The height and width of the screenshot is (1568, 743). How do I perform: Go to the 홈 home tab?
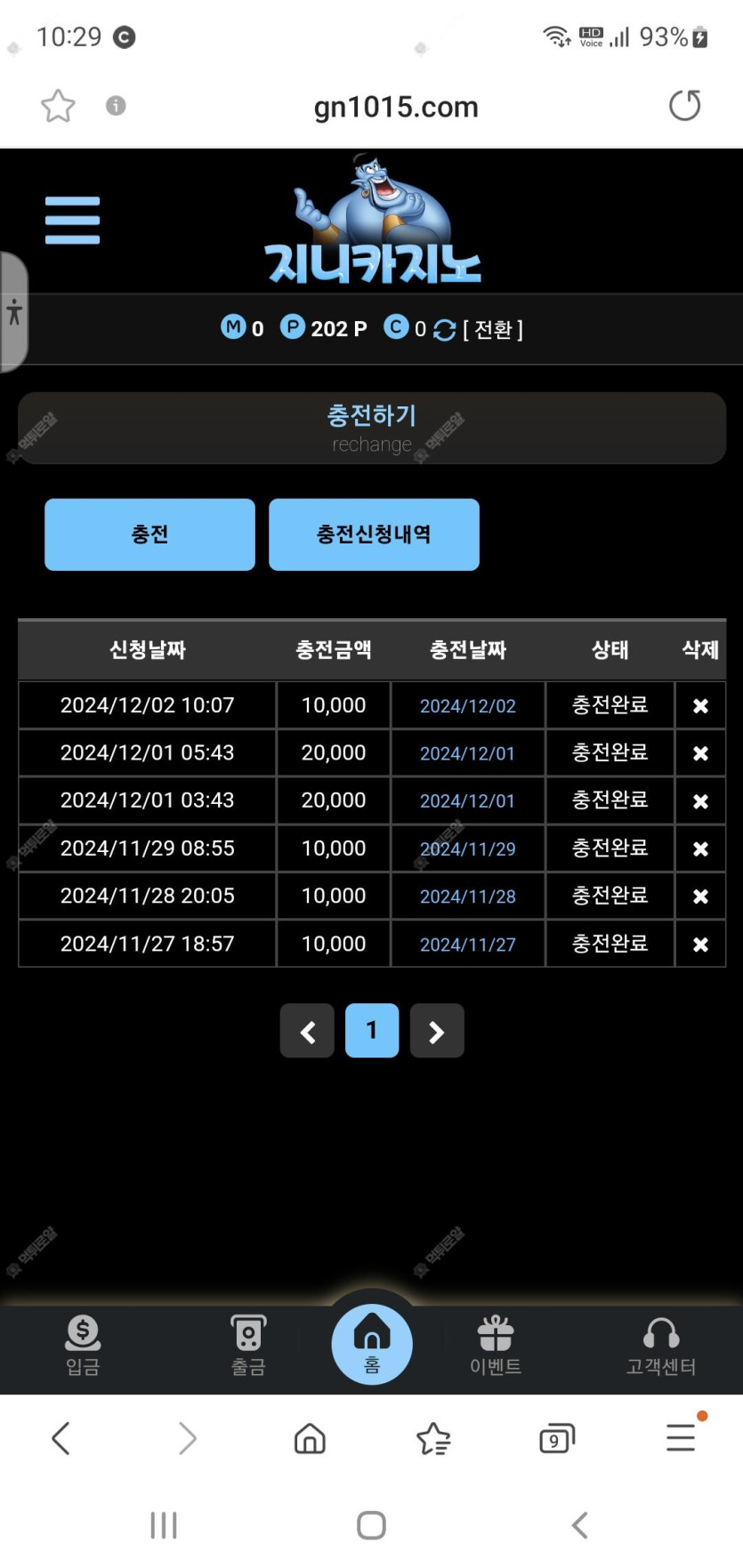point(372,1344)
